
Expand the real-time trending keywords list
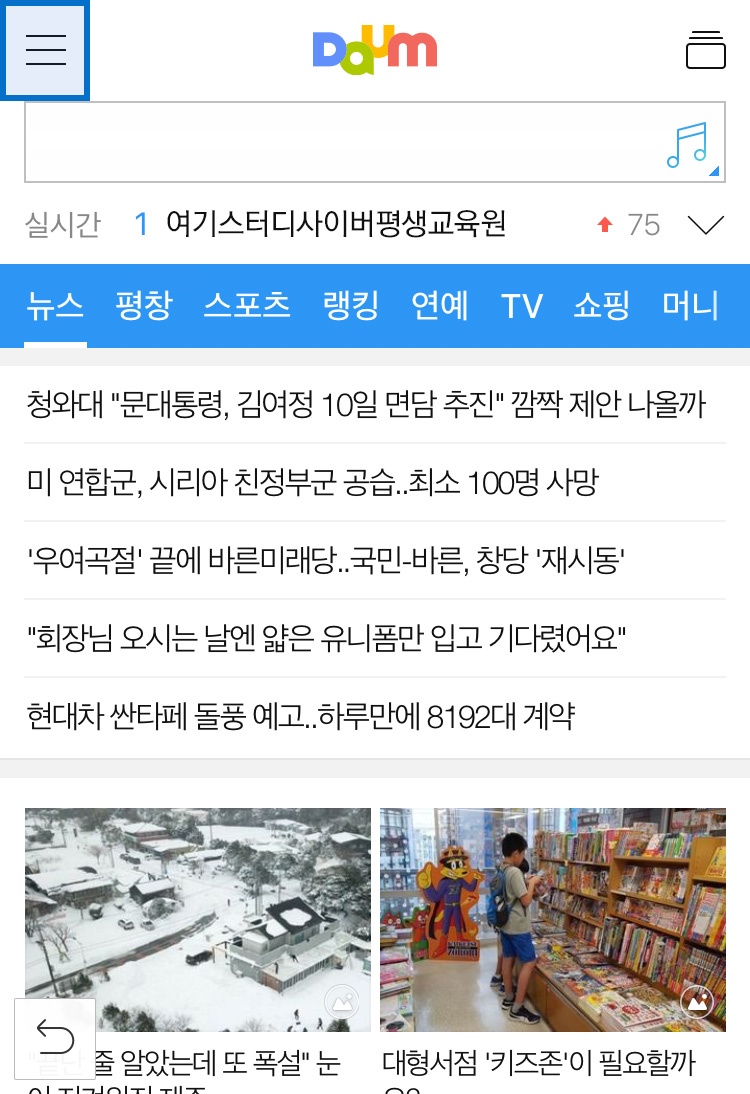pyautogui.click(x=705, y=225)
